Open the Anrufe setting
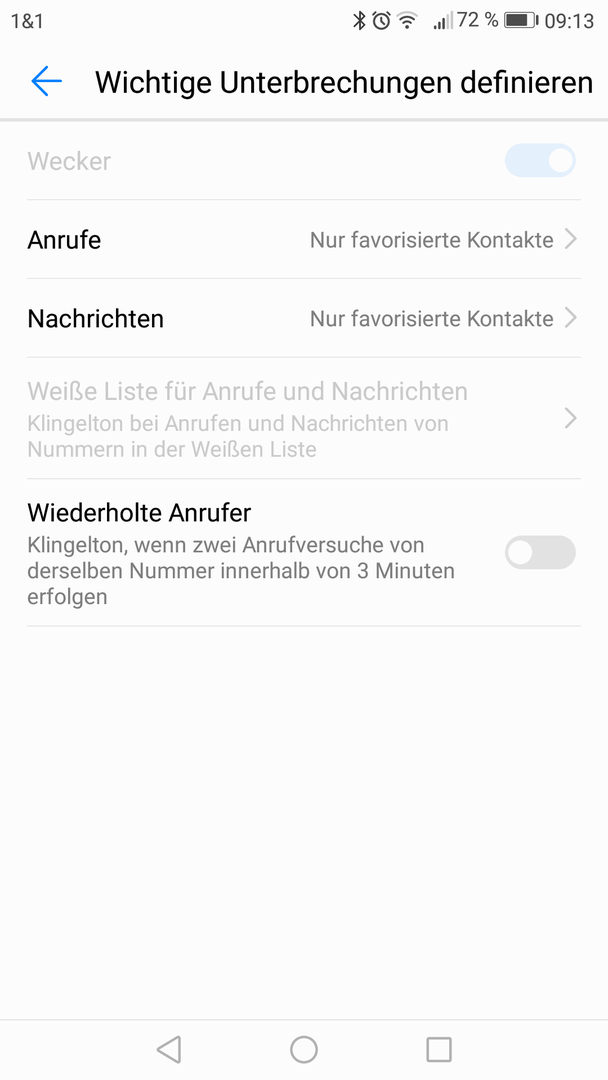The image size is (608, 1080). [304, 240]
